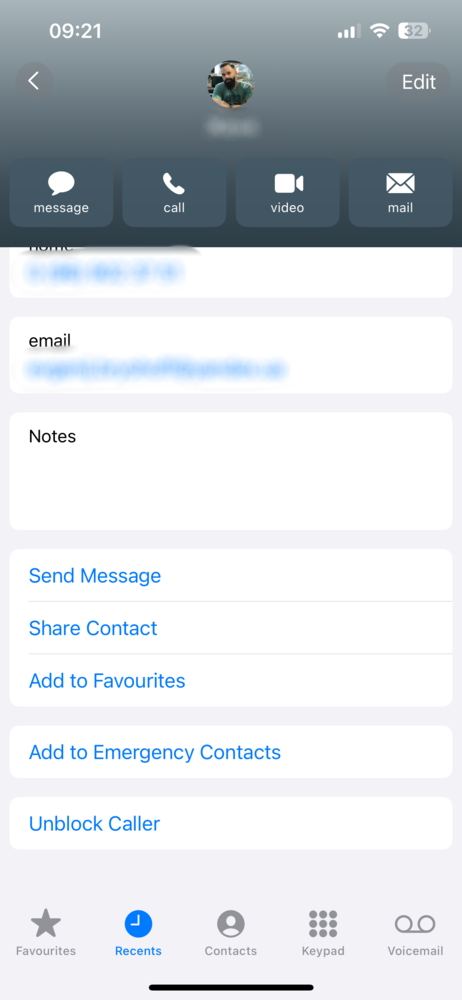Open the Recents tab
This screenshot has height=1000, width=462.
[x=138, y=933]
